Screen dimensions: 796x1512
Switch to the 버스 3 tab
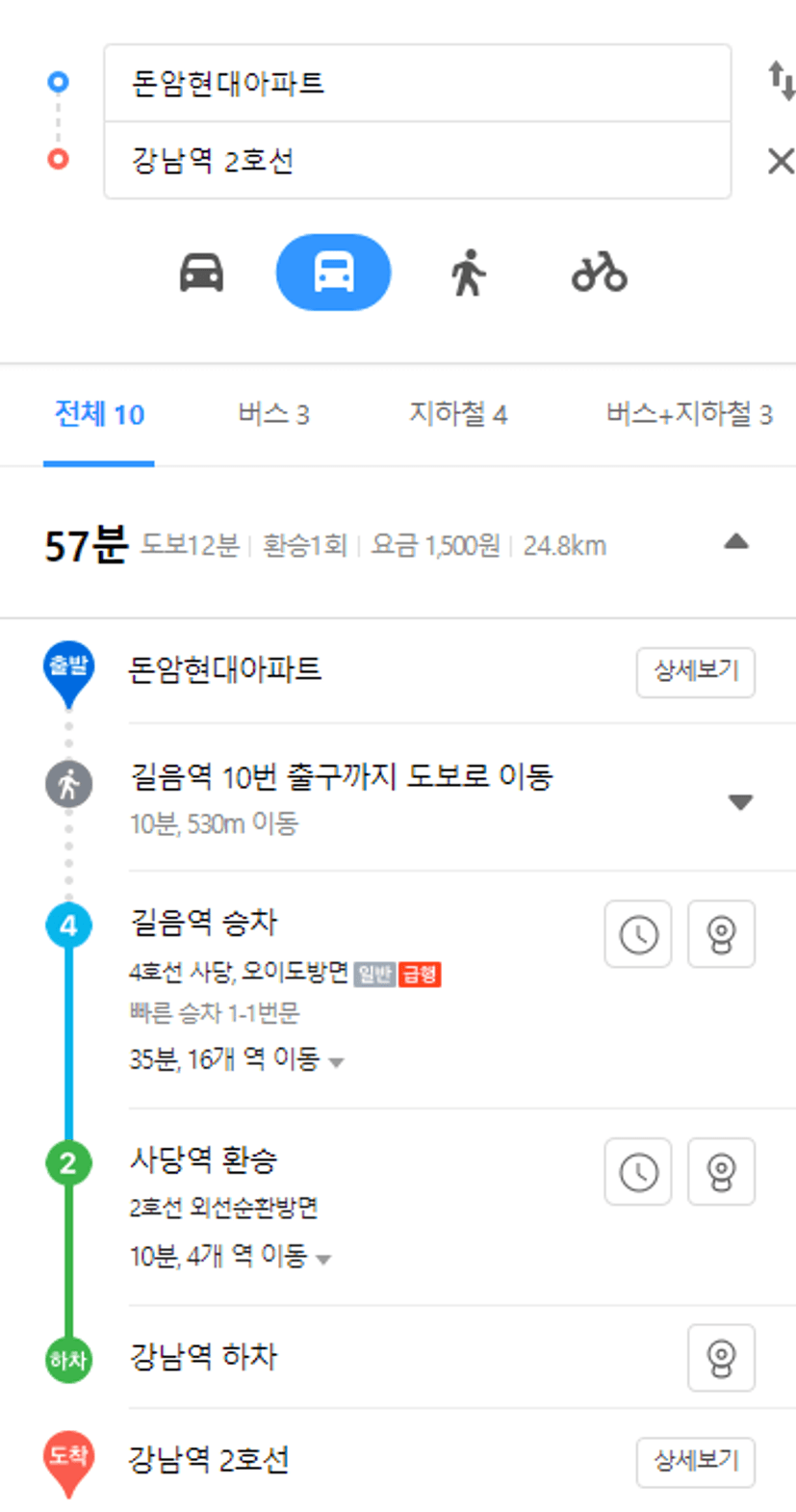(x=273, y=414)
